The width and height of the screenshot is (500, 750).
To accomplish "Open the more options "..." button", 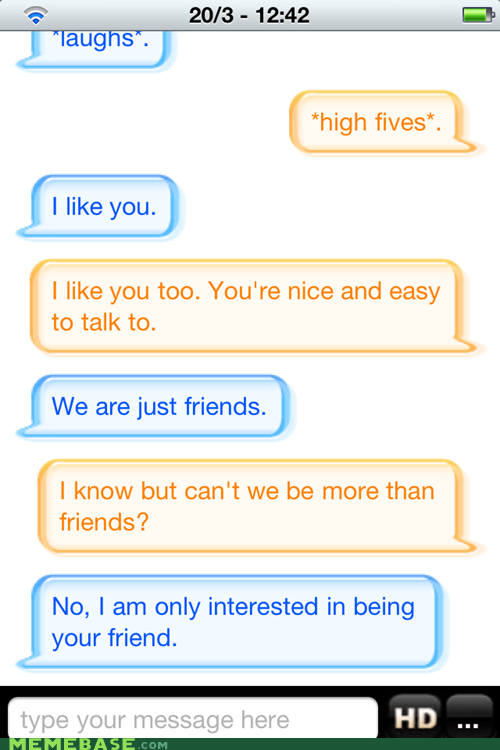I will (x=469, y=717).
